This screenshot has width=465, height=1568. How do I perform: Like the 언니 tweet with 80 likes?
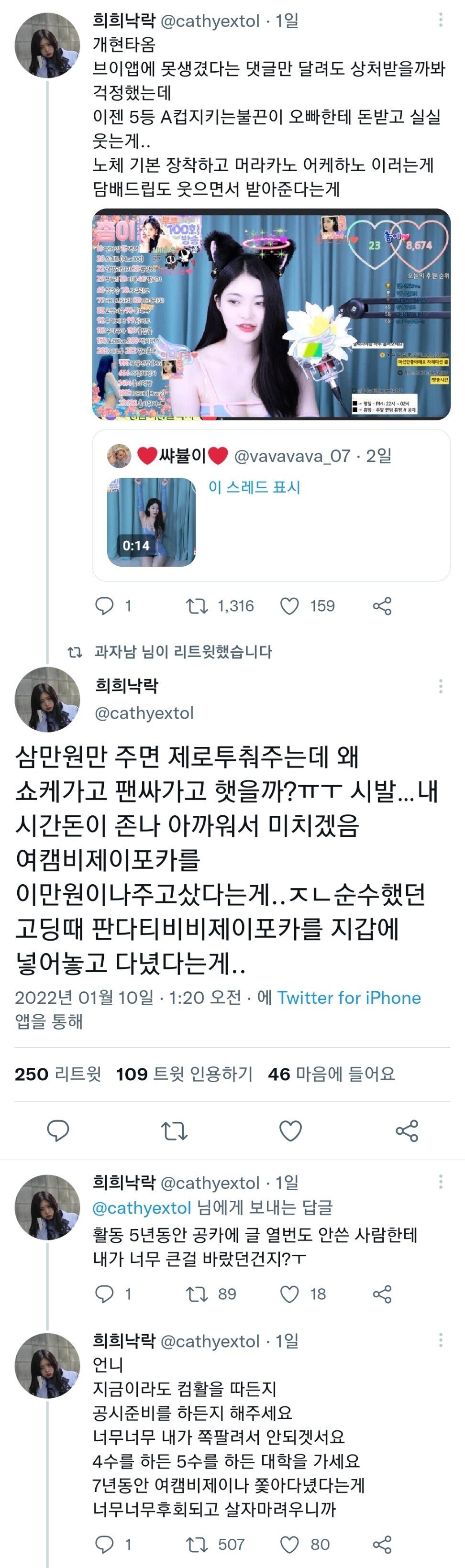[x=290, y=1544]
